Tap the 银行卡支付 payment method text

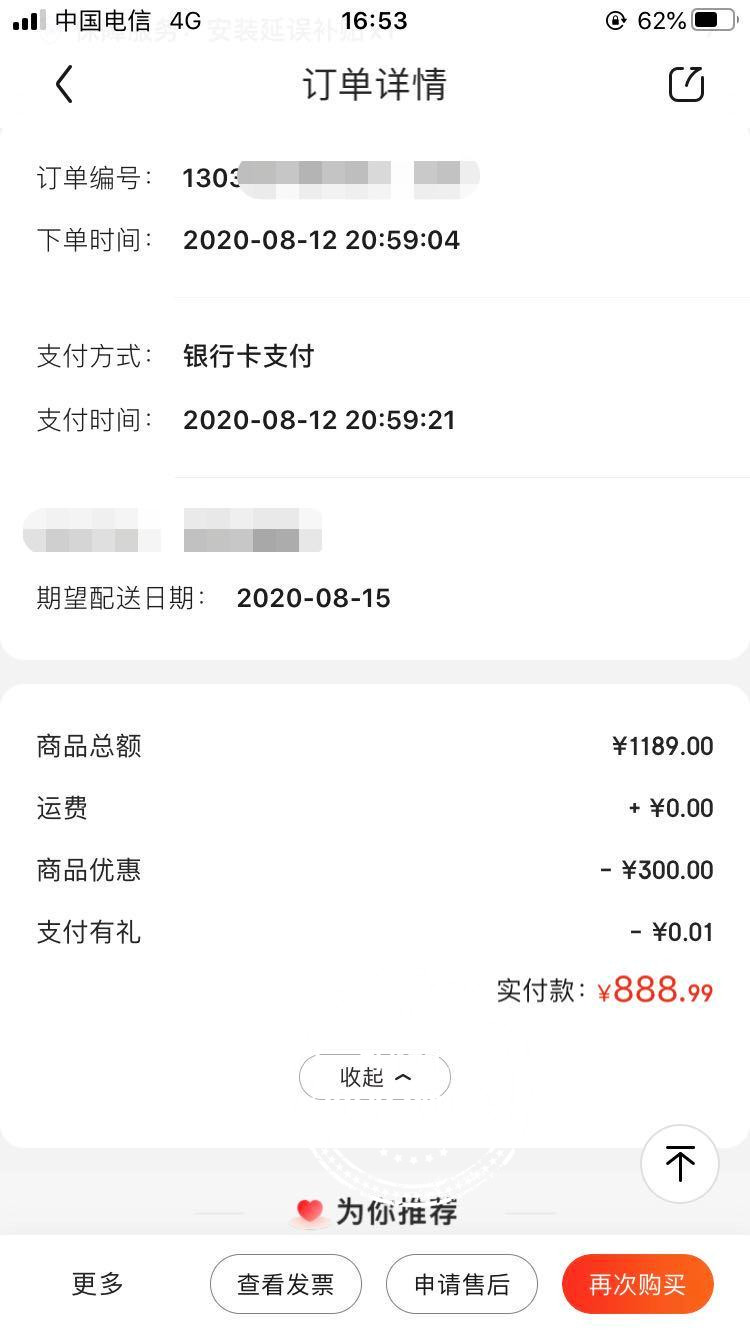pyautogui.click(x=247, y=356)
